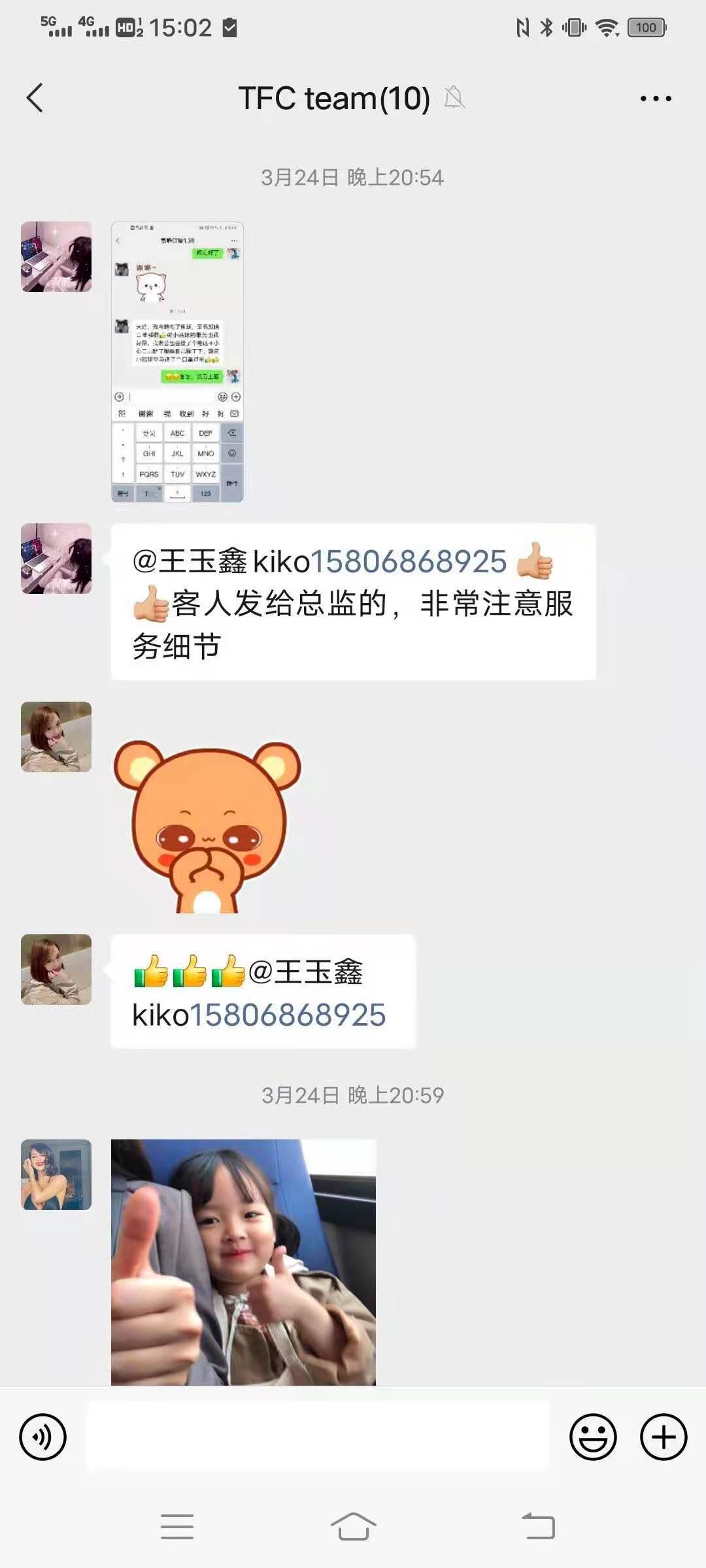Viewport: 706px width, 1568px height.
Task: Open the shared chat screenshot image
Action: (x=177, y=362)
